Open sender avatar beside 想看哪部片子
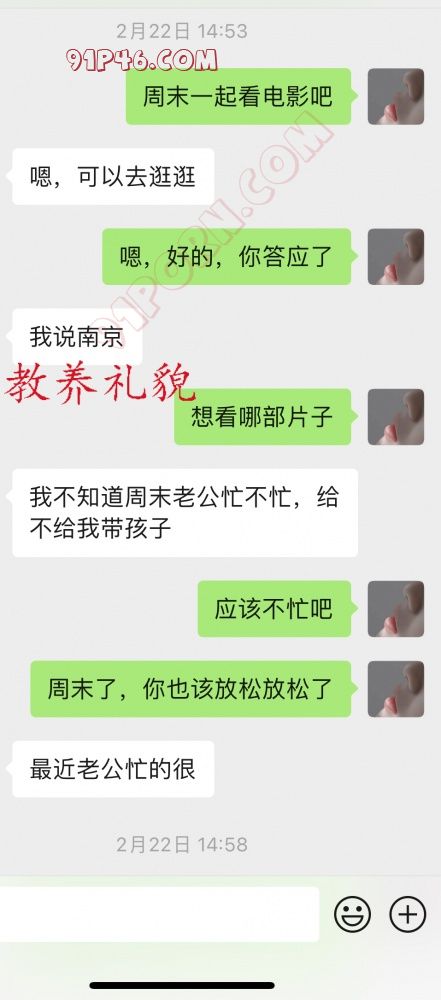441x1000 pixels. click(x=396, y=416)
